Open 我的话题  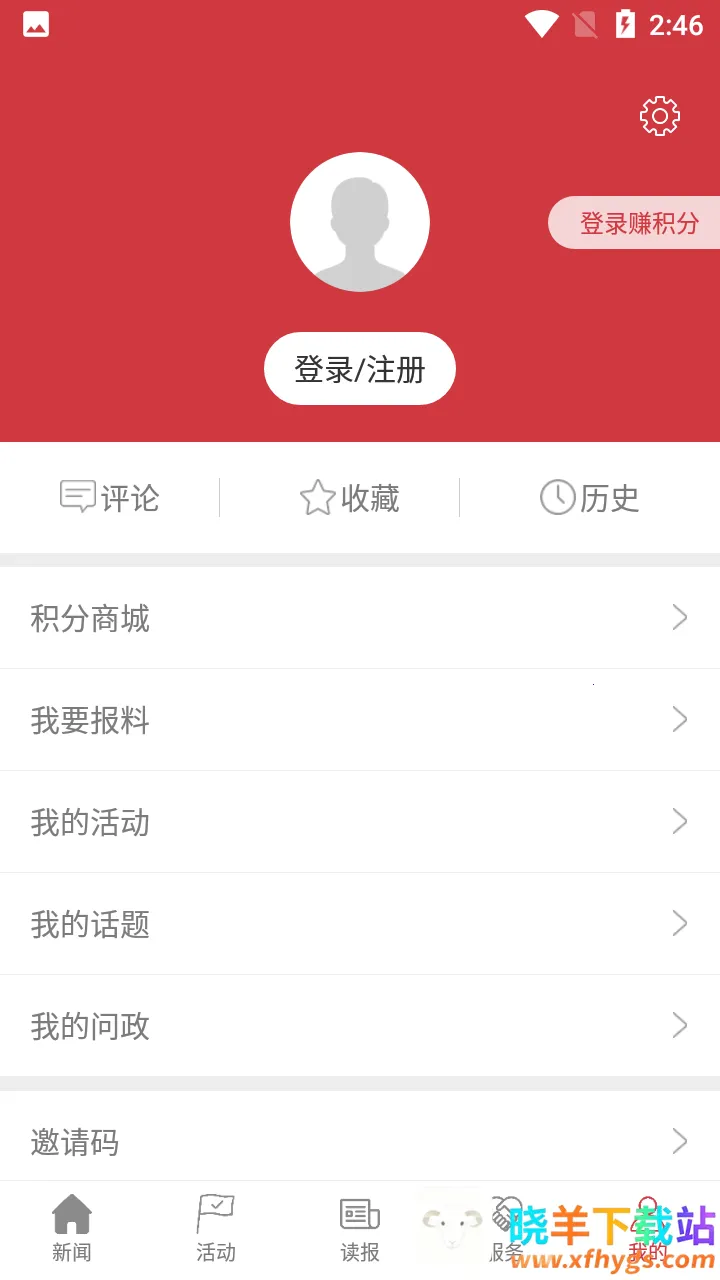tap(360, 924)
